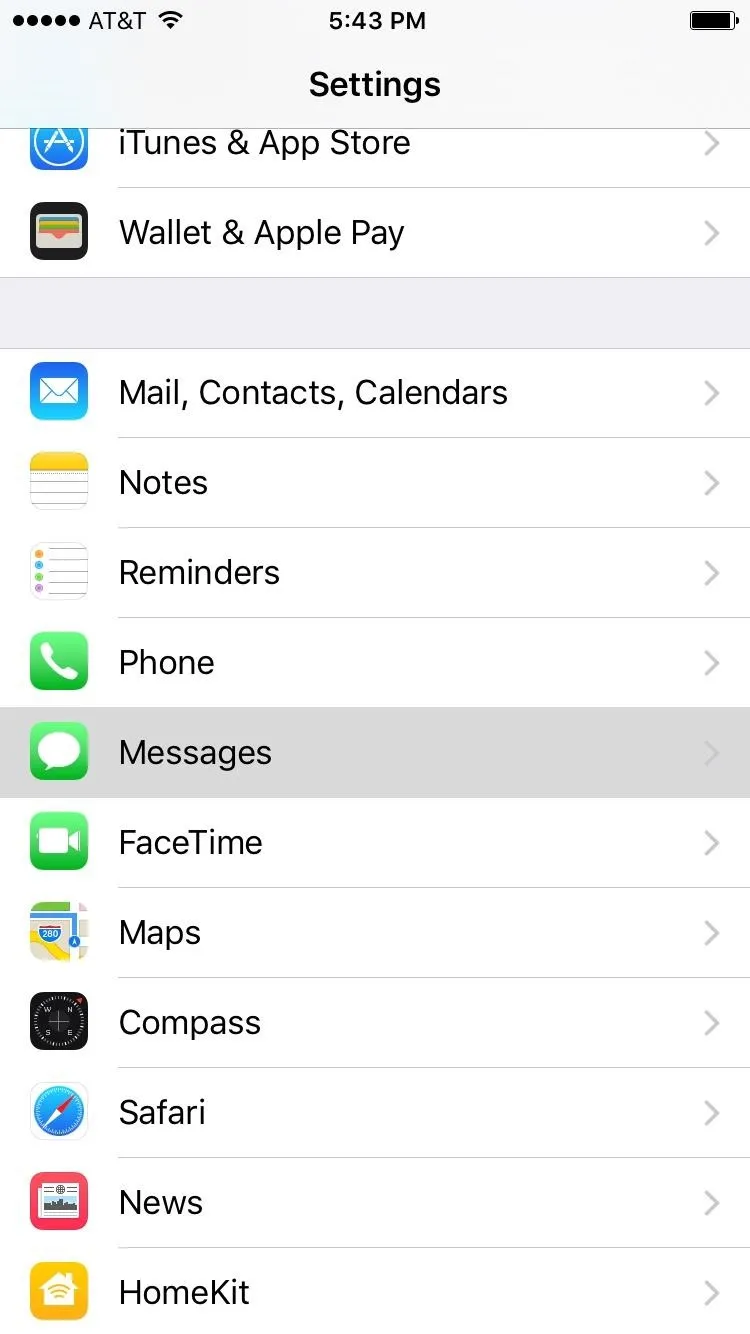Select the Reminders row
Viewport: 750px width, 1334px height.
[x=375, y=573]
